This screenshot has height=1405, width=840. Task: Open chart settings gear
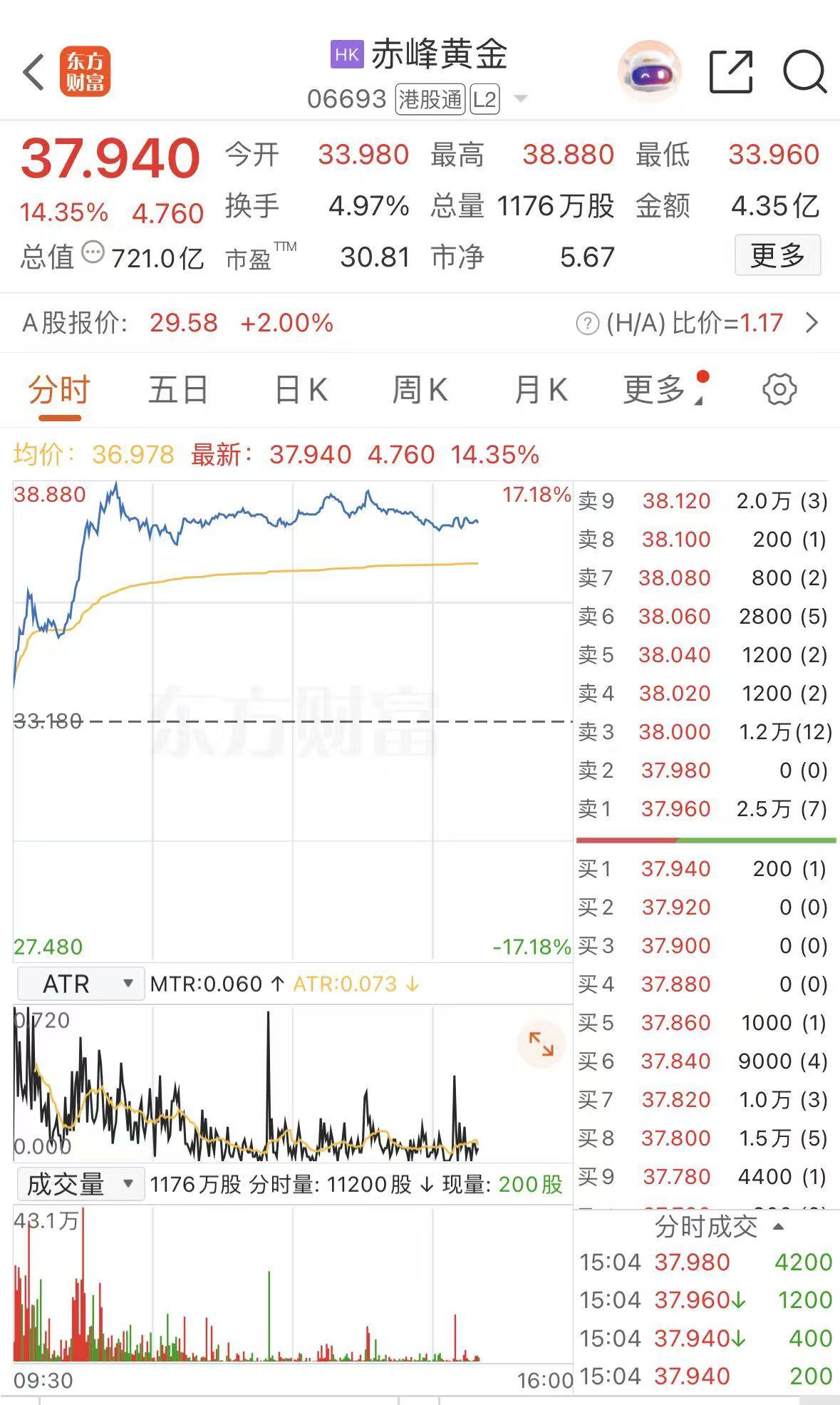(779, 389)
